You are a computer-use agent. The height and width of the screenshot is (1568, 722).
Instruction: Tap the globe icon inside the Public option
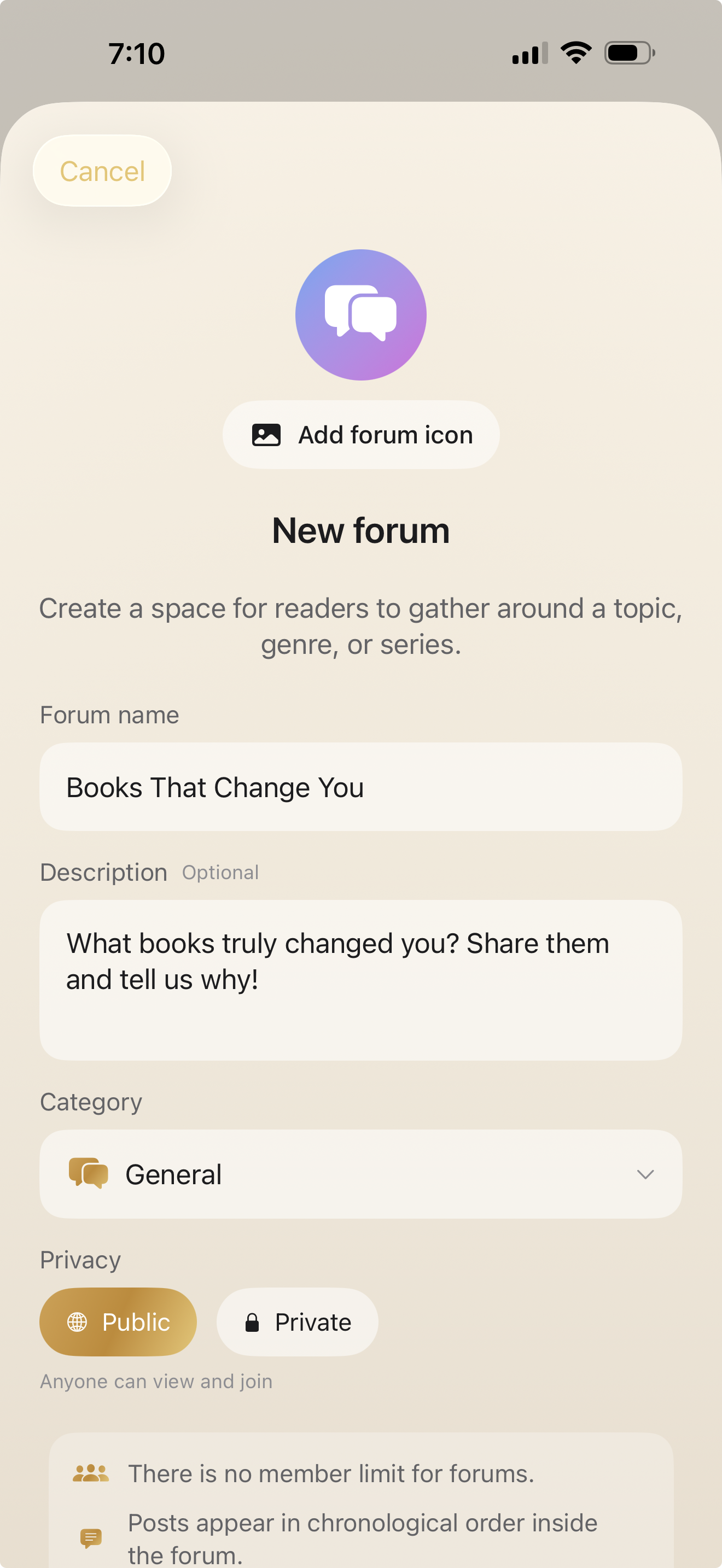point(77,1321)
